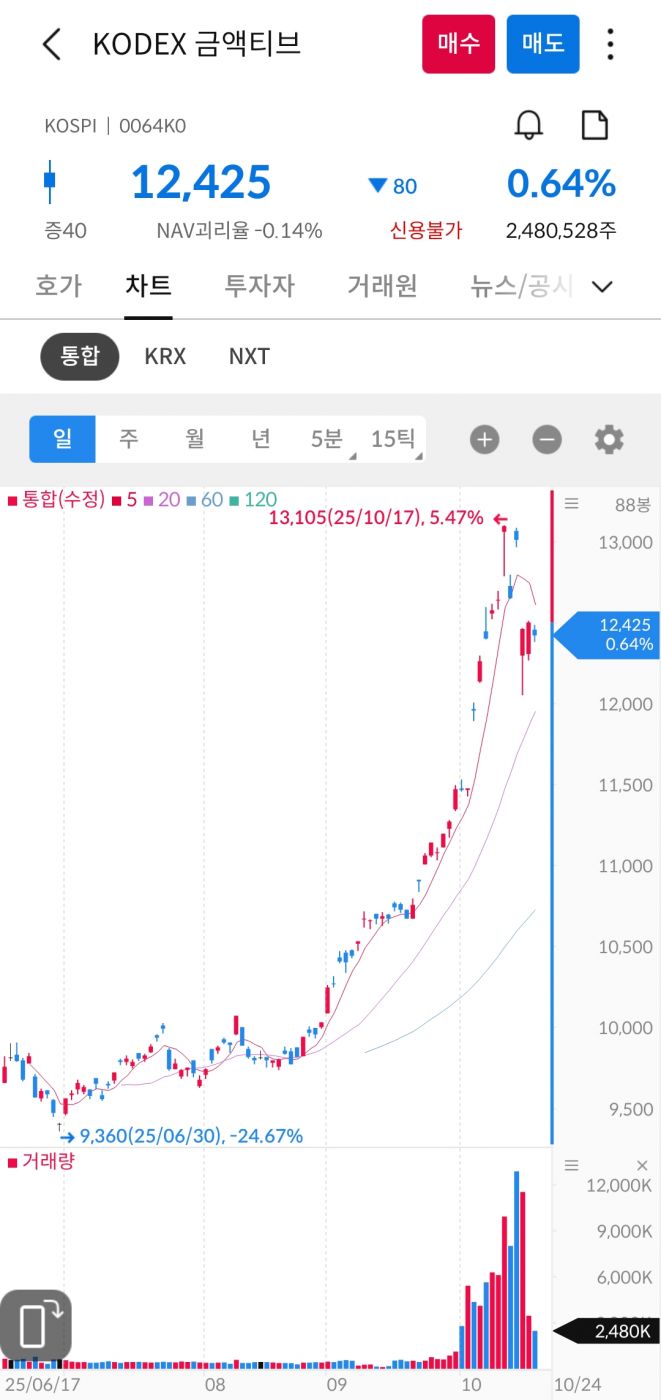
Task: Open the 거래원 tab
Action: pos(382,286)
